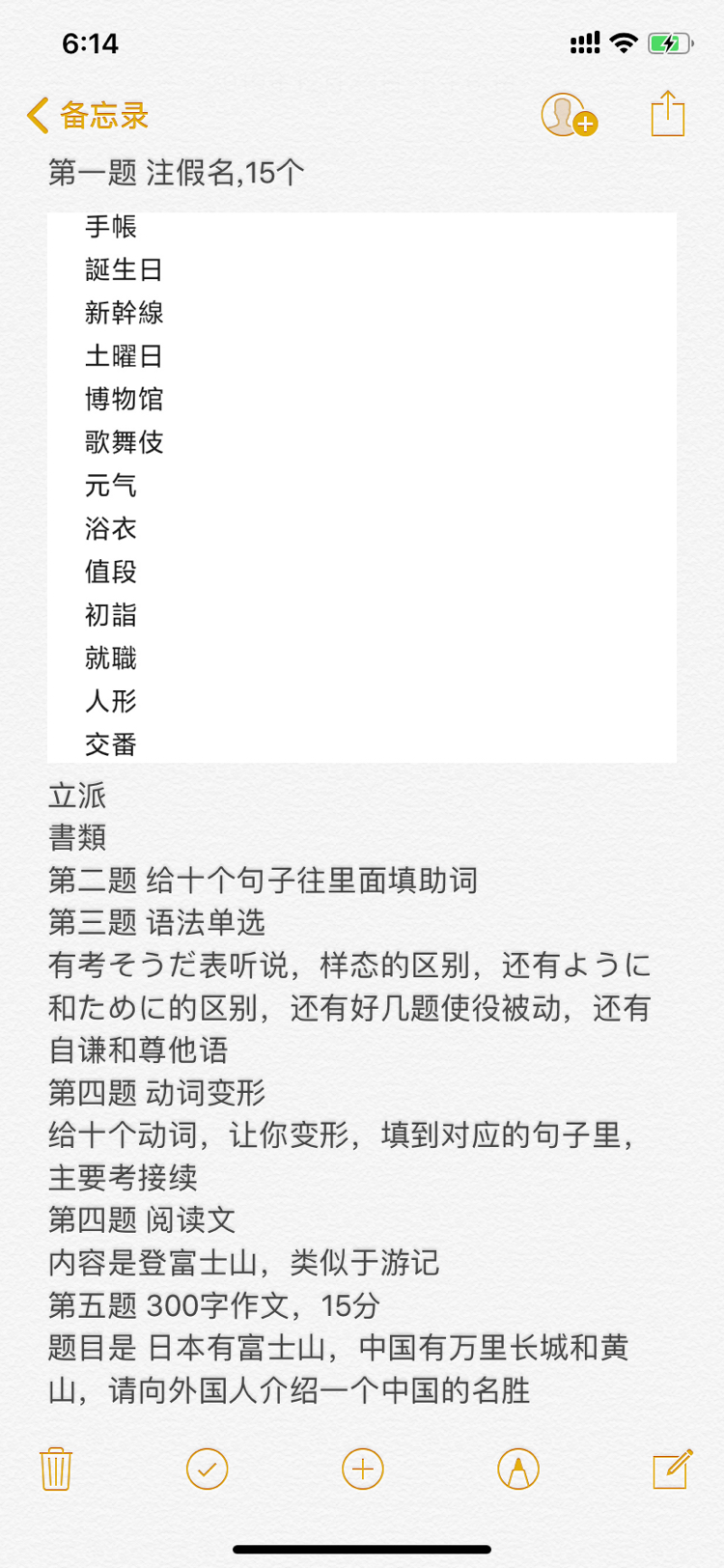
Task: Open the share sheet icon
Action: 667,114
